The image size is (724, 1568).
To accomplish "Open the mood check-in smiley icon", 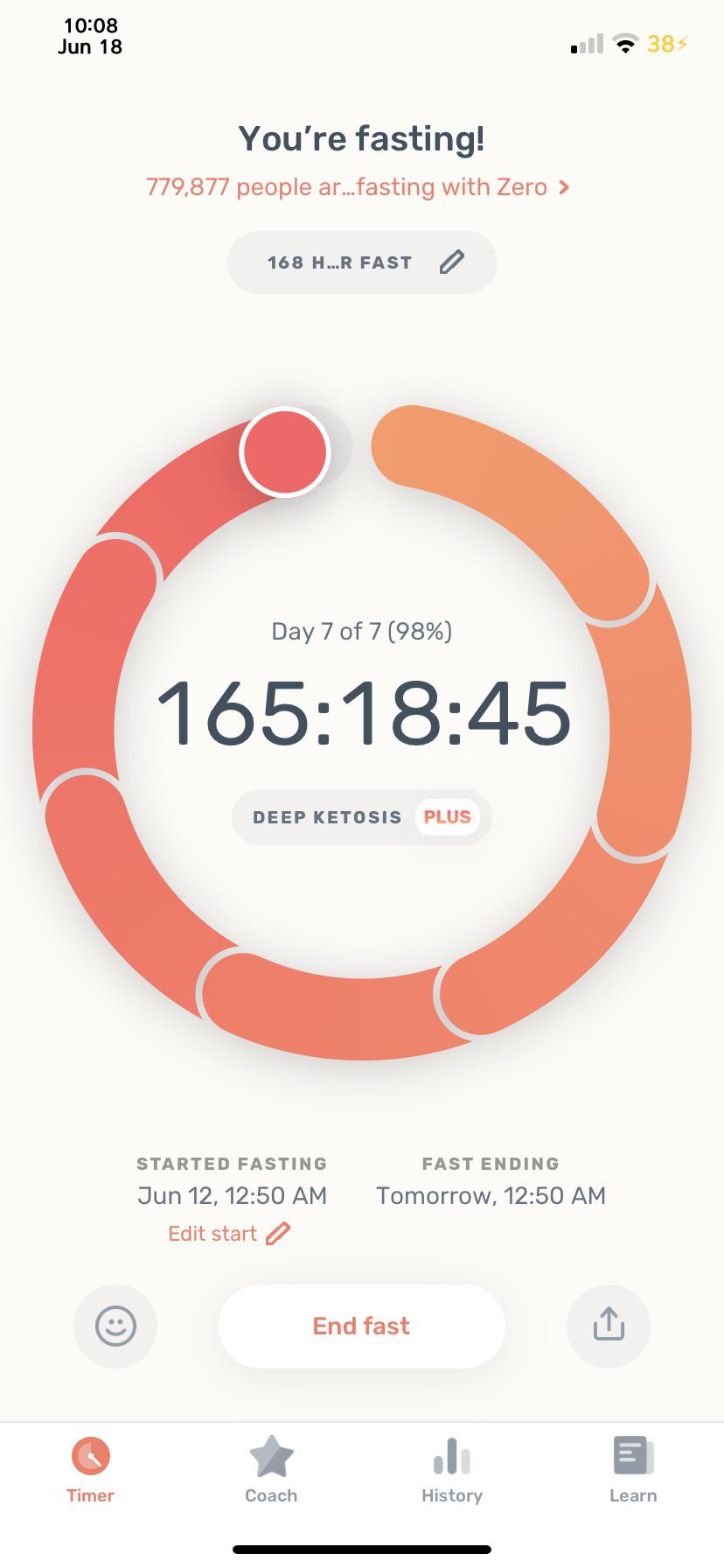I will [115, 1326].
